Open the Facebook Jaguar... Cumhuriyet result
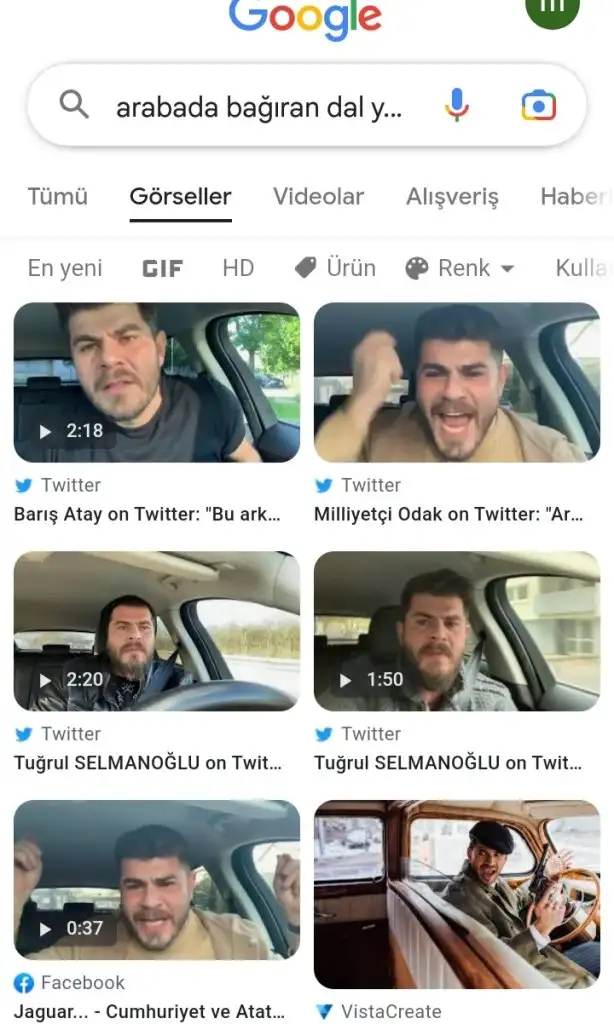Viewport: 614px width, 1024px height. (156, 880)
